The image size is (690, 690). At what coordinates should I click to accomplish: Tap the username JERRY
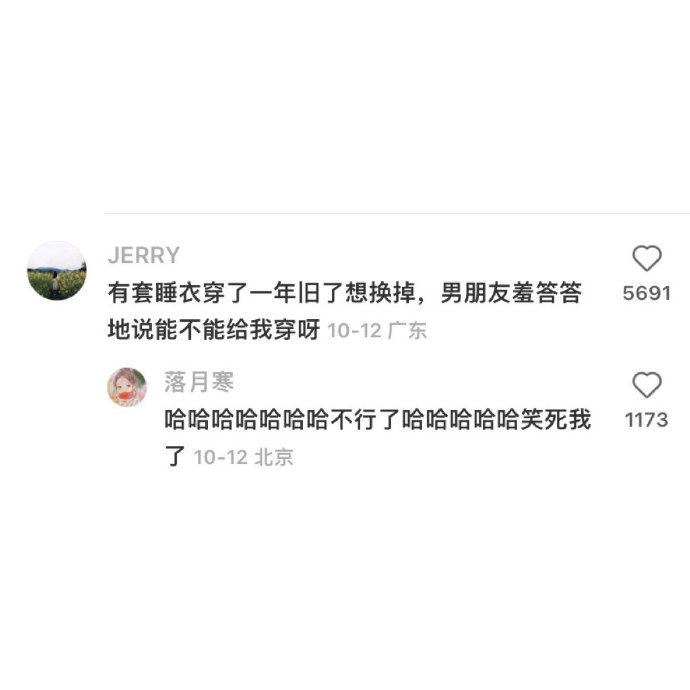click(x=143, y=255)
